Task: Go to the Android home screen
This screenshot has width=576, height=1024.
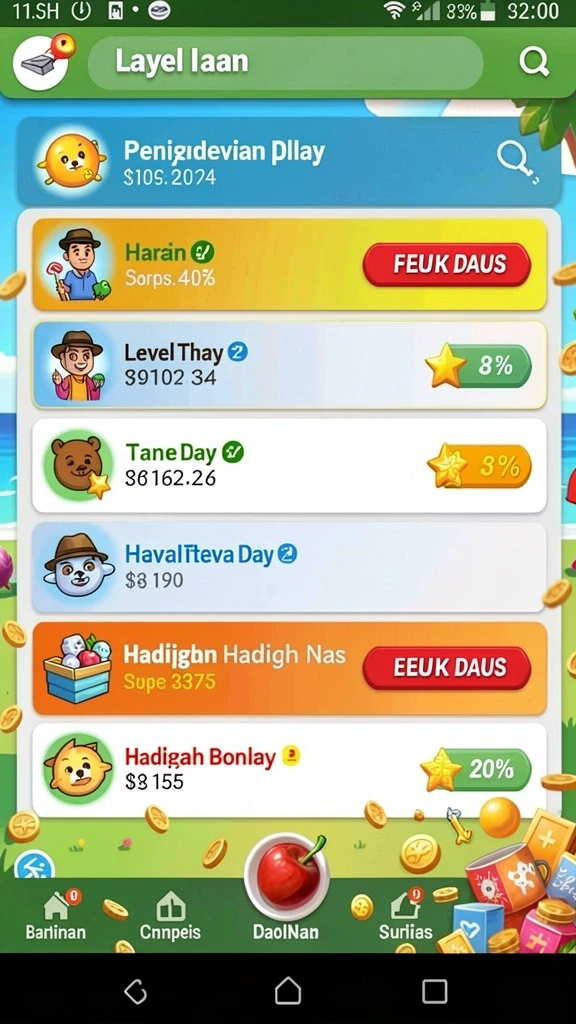Action: point(287,991)
